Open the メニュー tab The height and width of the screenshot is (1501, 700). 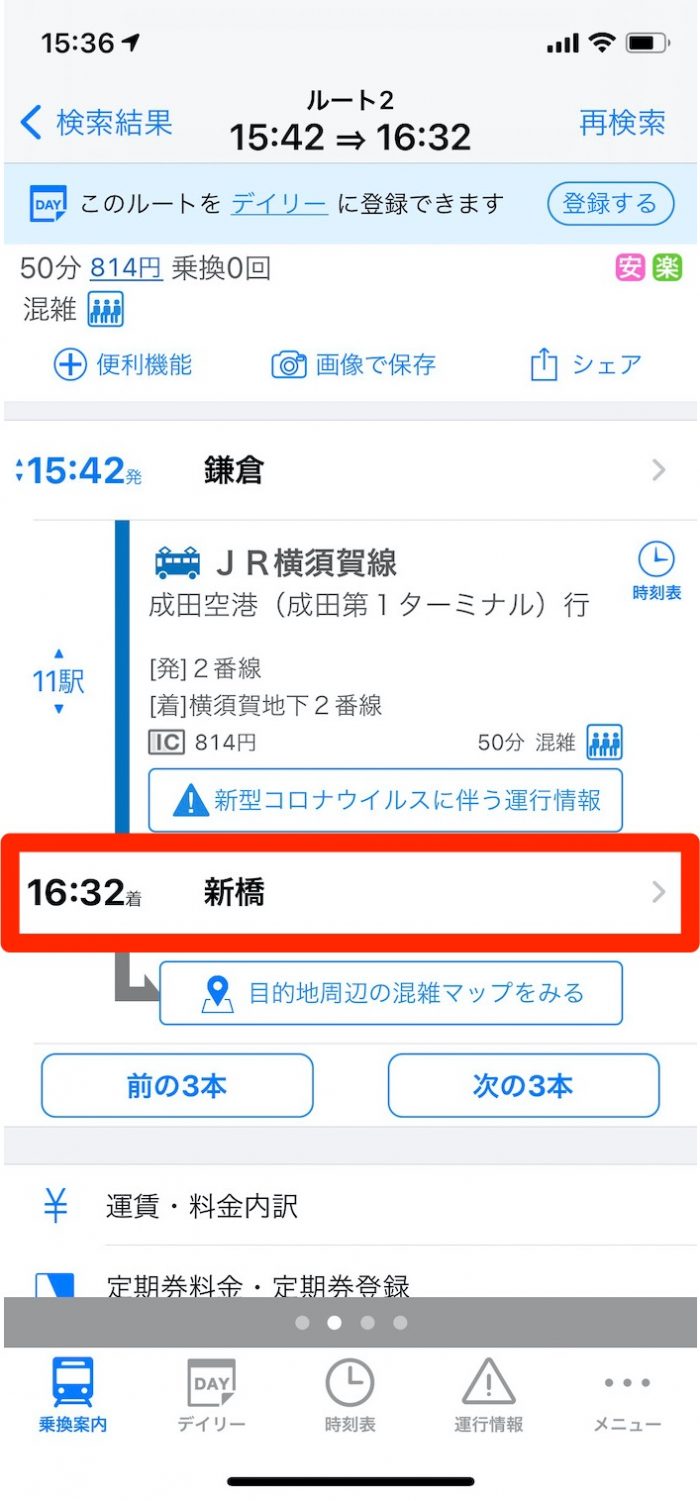coord(627,1397)
